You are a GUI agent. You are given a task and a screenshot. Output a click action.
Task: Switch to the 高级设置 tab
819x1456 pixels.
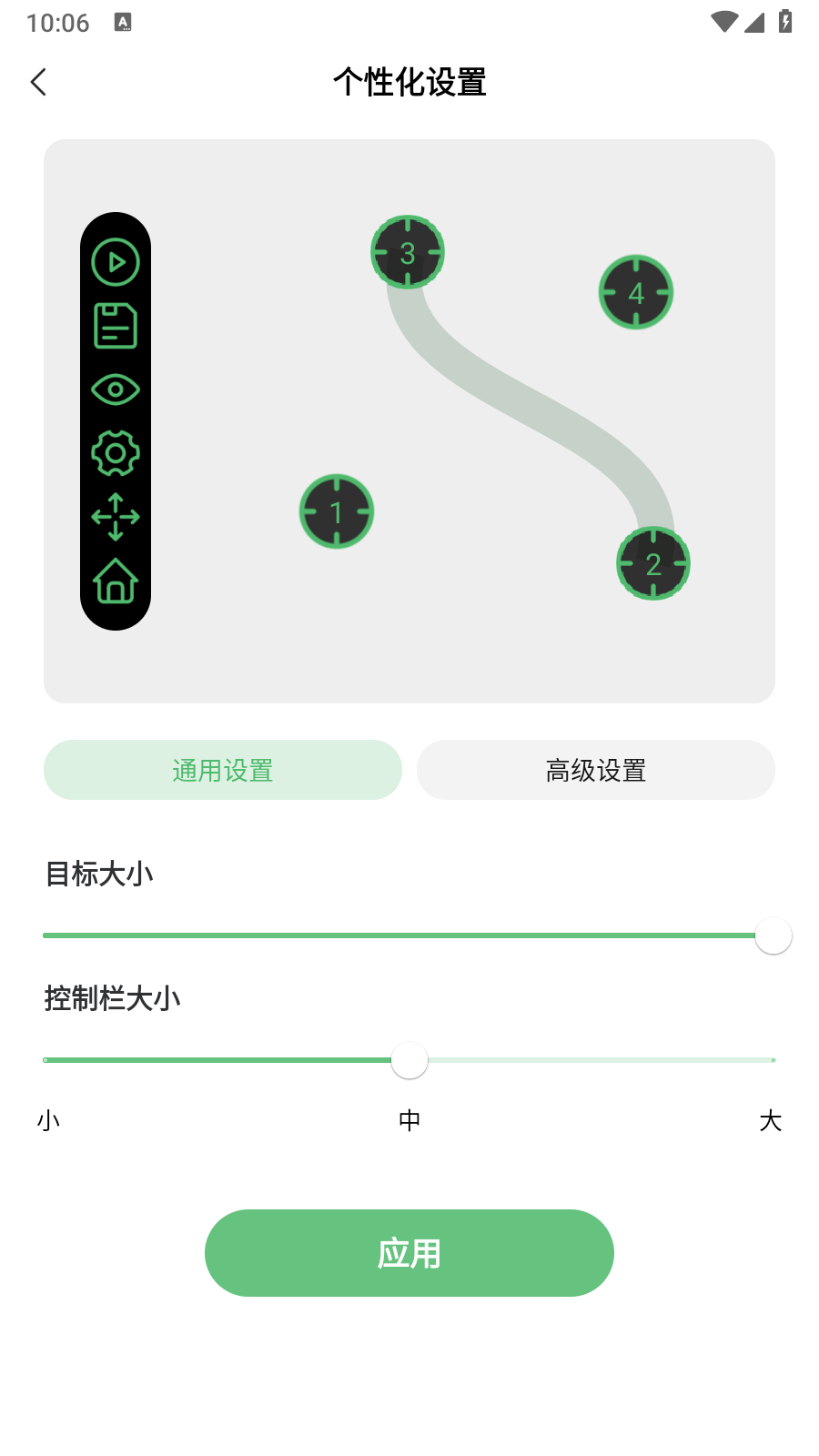click(x=596, y=770)
